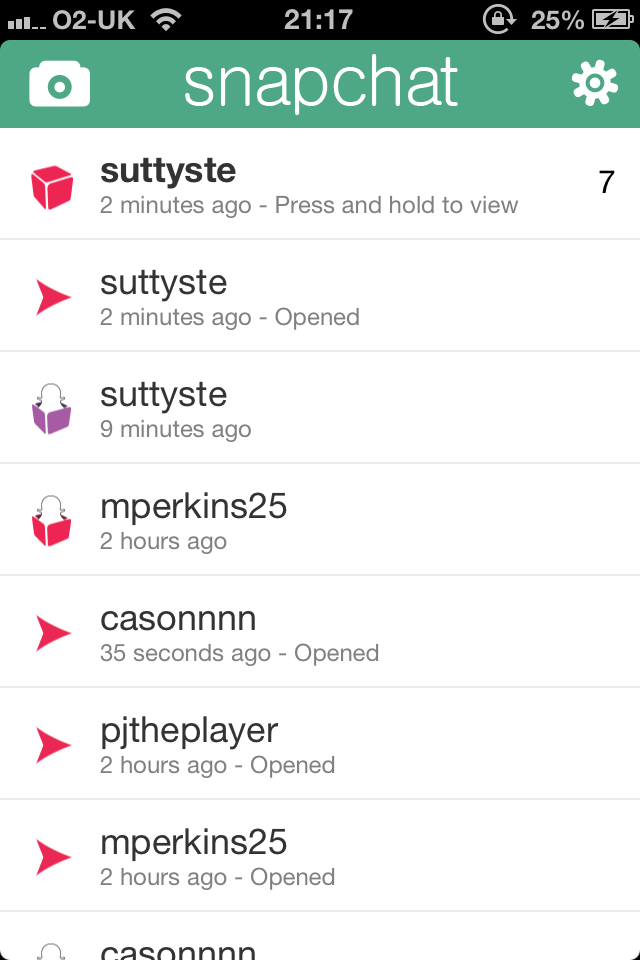640x960 pixels.
Task: Open the pjtheplayer snap row
Action: tap(320, 745)
